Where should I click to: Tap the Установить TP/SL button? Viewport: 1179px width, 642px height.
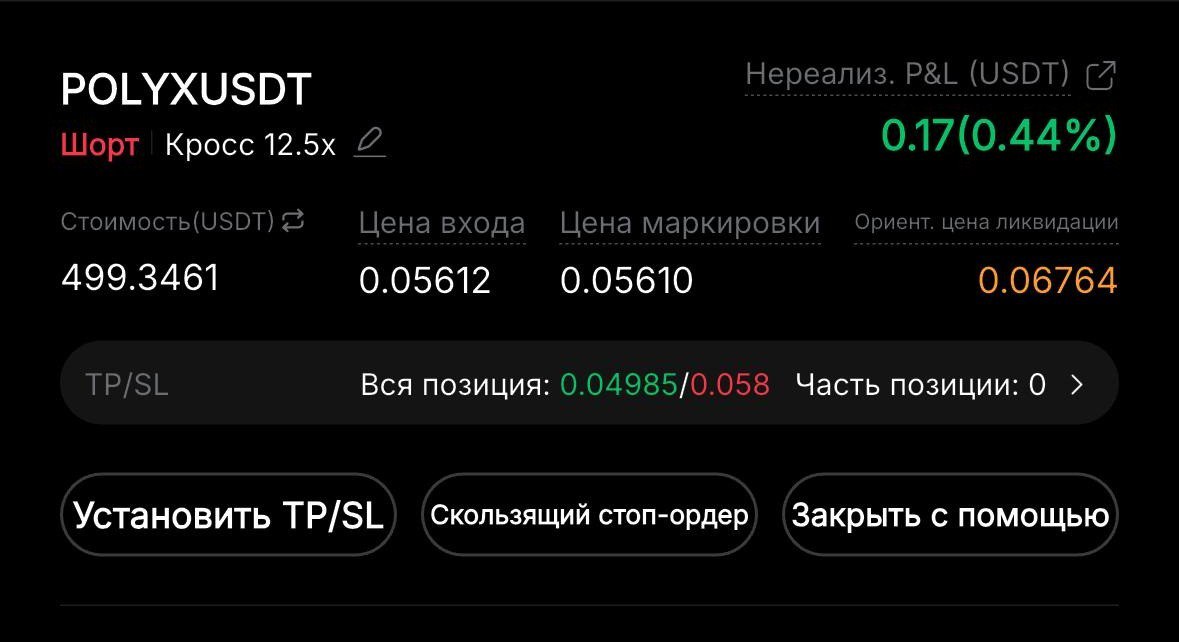click(229, 516)
